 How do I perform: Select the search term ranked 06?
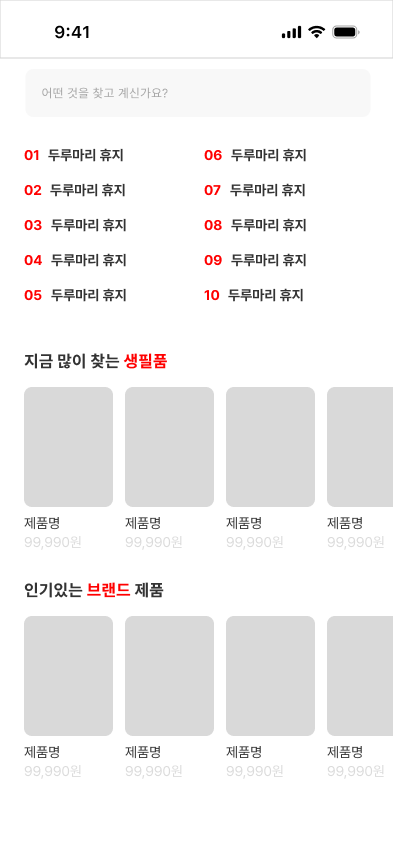coord(255,155)
